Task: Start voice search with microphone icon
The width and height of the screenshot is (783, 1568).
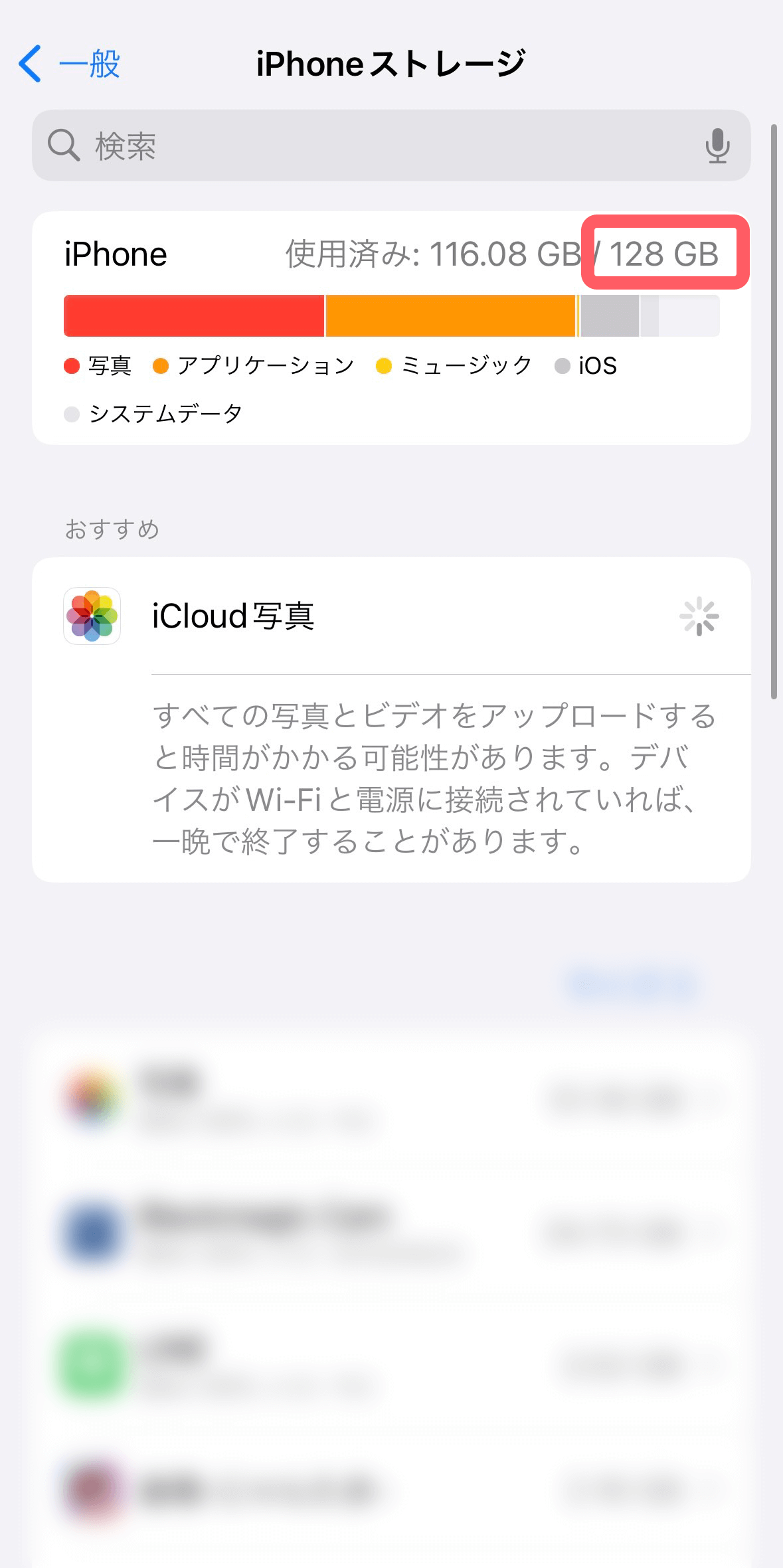Action: tap(717, 145)
